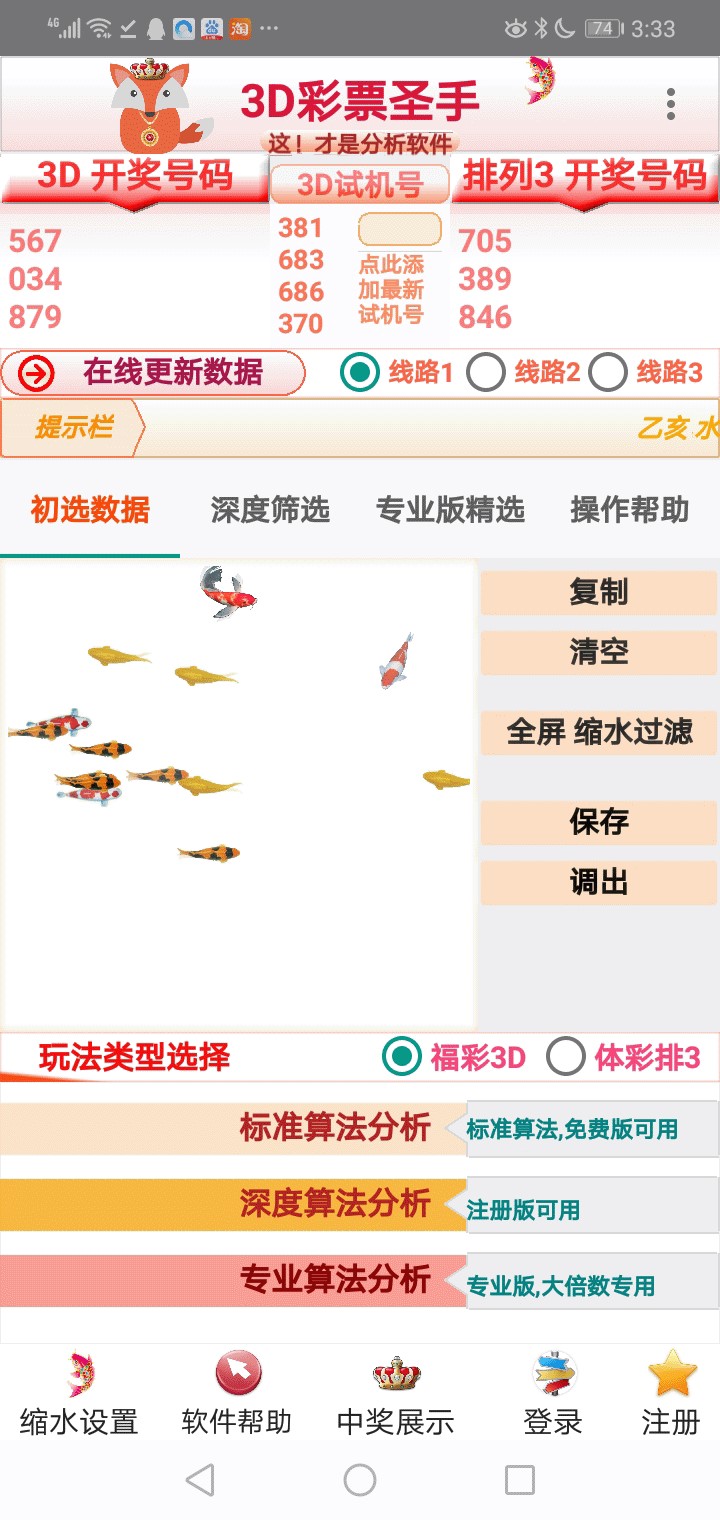
Task: Open the 操作帮助 tab
Action: point(630,510)
